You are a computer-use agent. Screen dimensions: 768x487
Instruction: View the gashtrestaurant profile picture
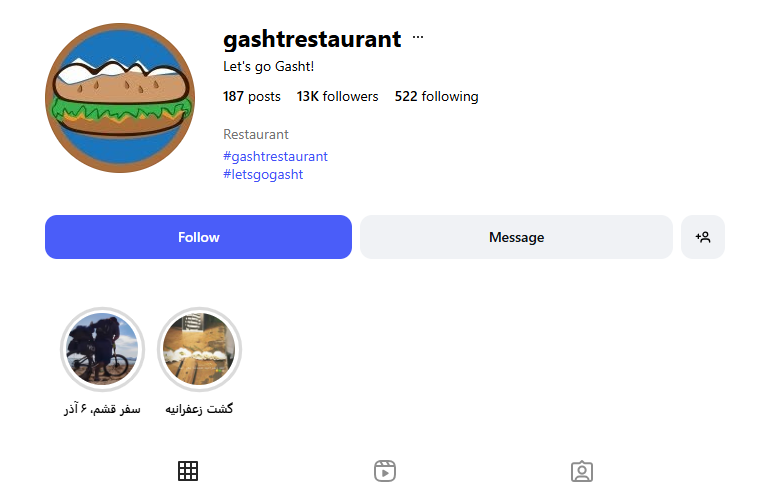coord(119,98)
